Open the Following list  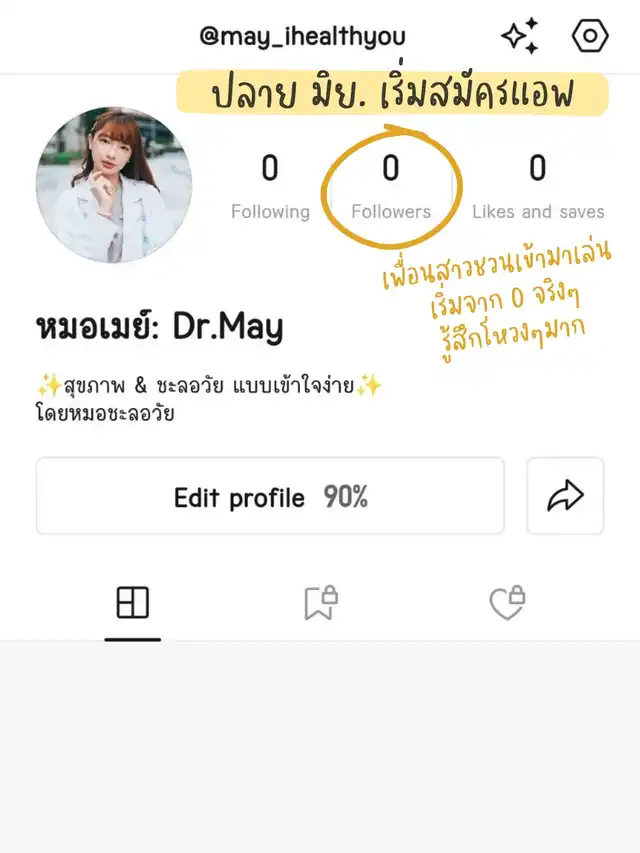[x=270, y=187]
